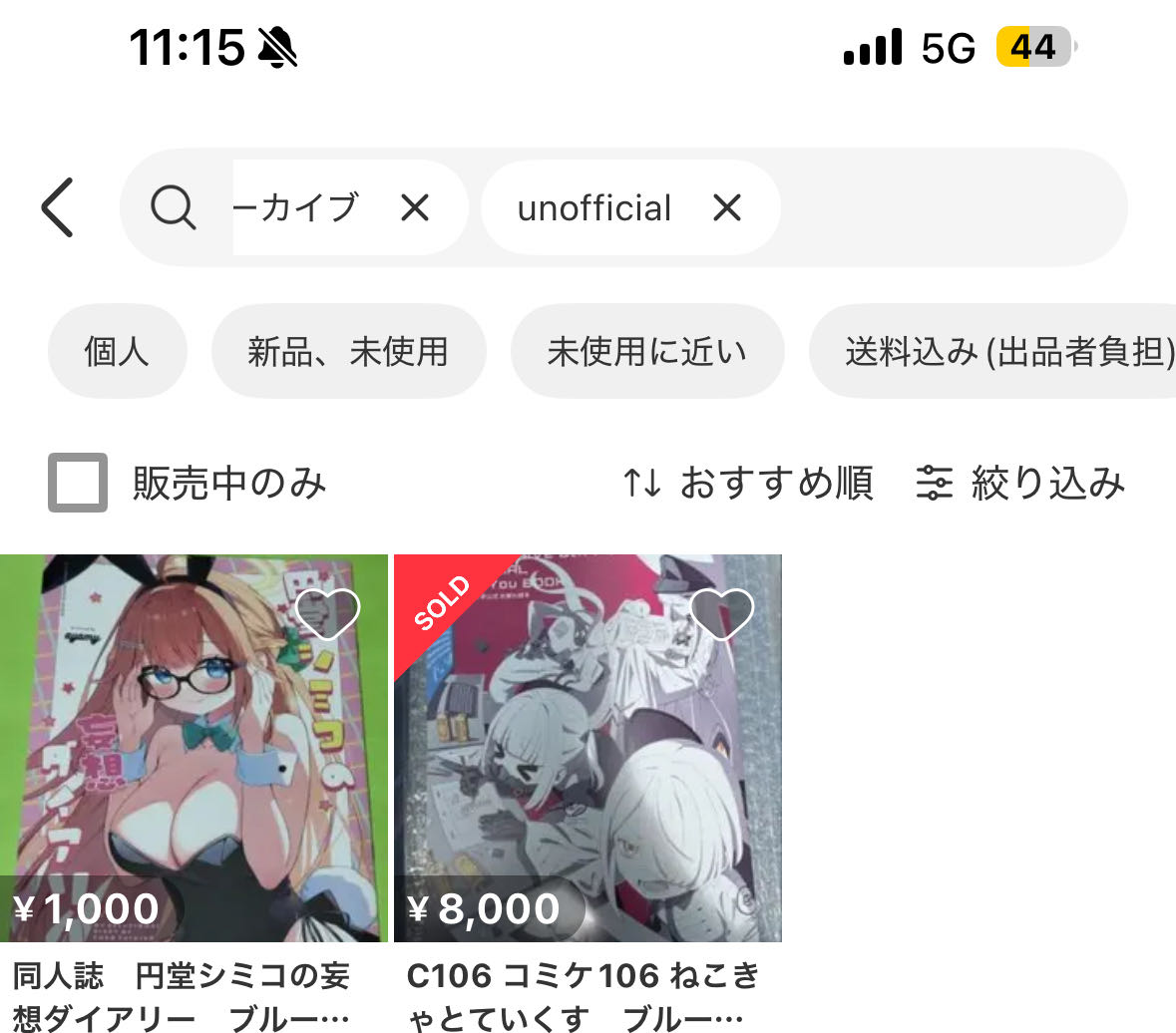This screenshot has width=1176, height=1033.
Task: Apply the 未使用に近い filter chip
Action: coord(646,352)
